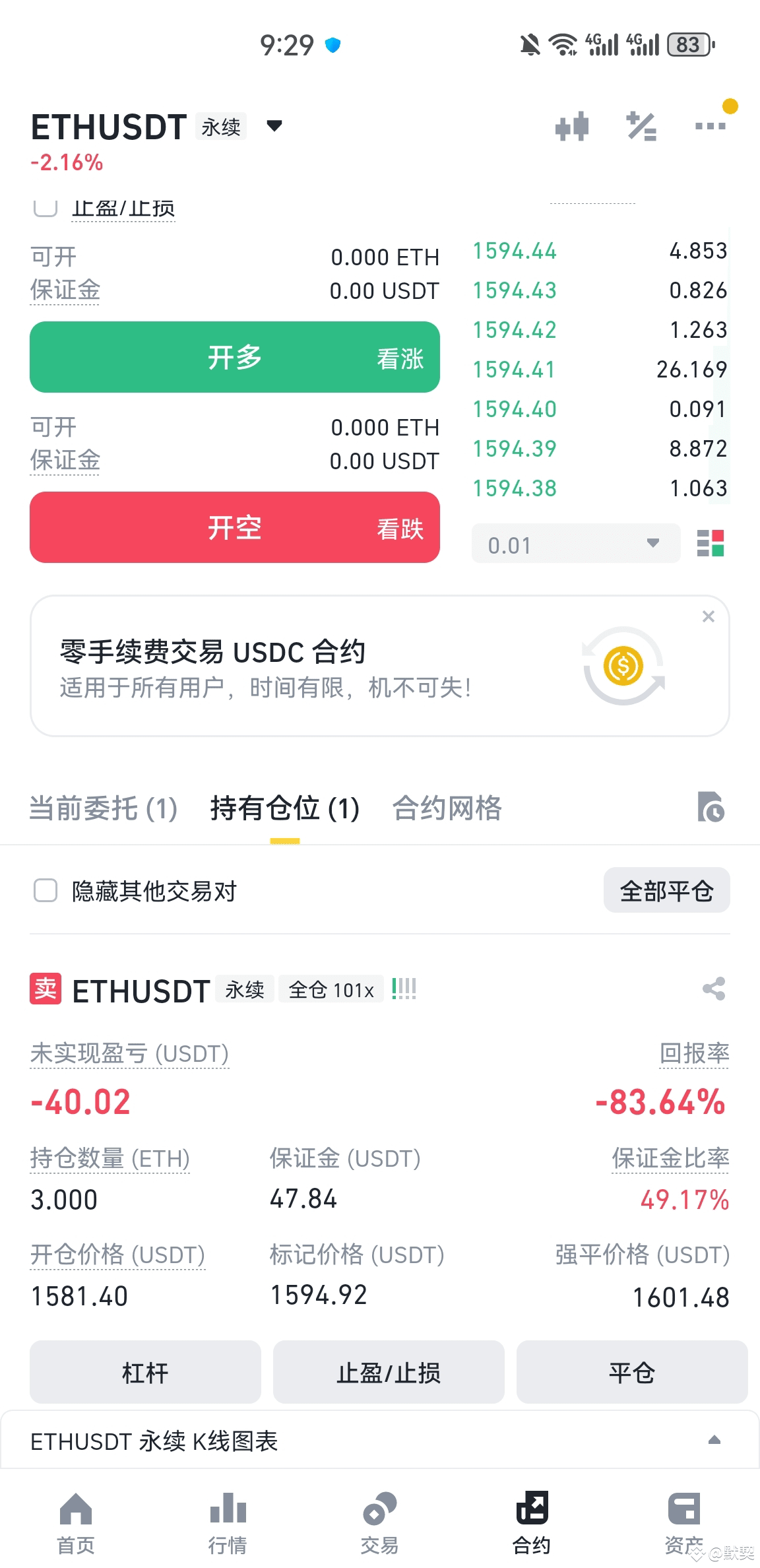Dismiss the USDC zero-fee promo banner
This screenshot has height=1568, width=760.
[709, 616]
